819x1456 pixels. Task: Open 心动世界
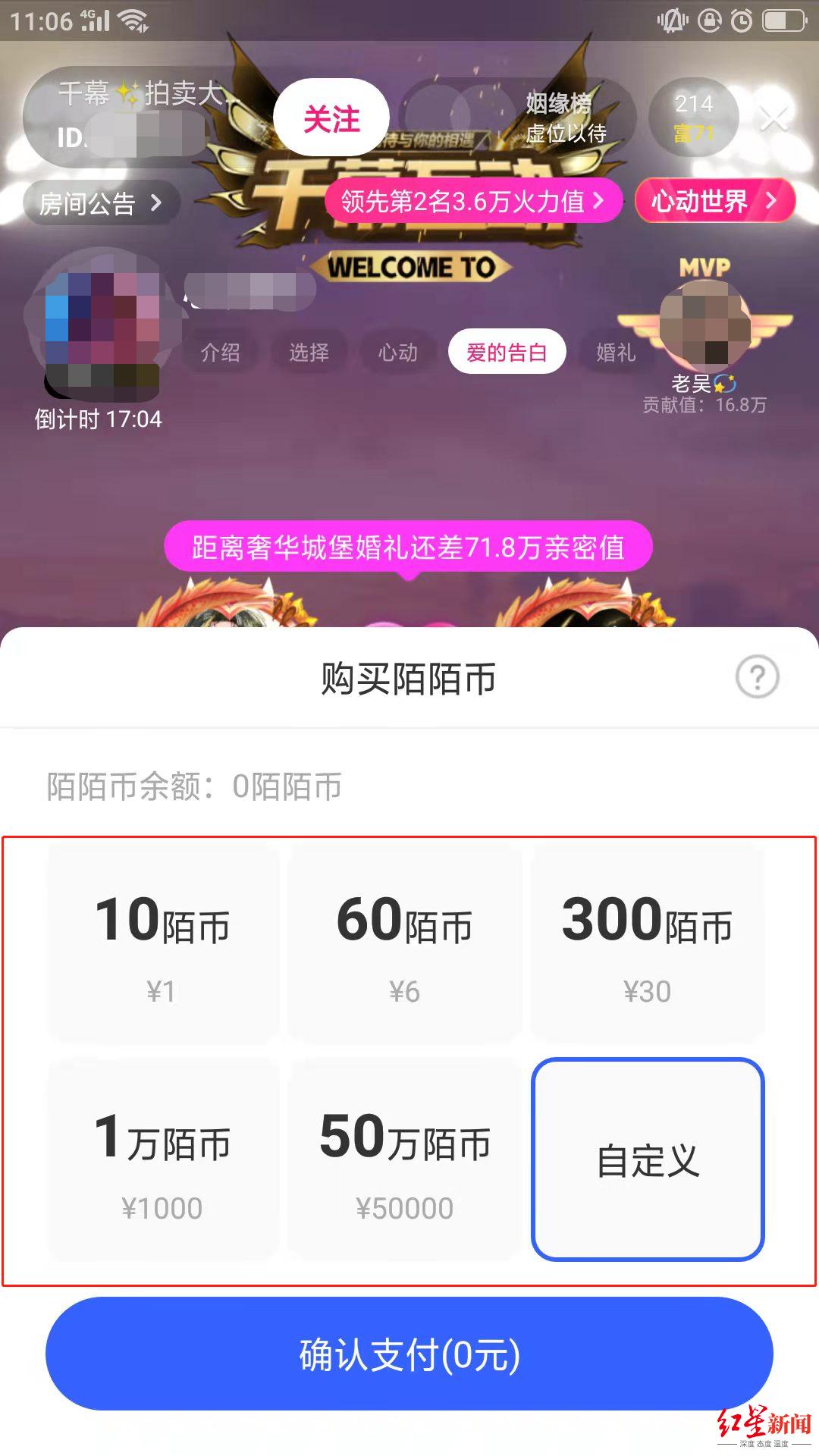(714, 201)
